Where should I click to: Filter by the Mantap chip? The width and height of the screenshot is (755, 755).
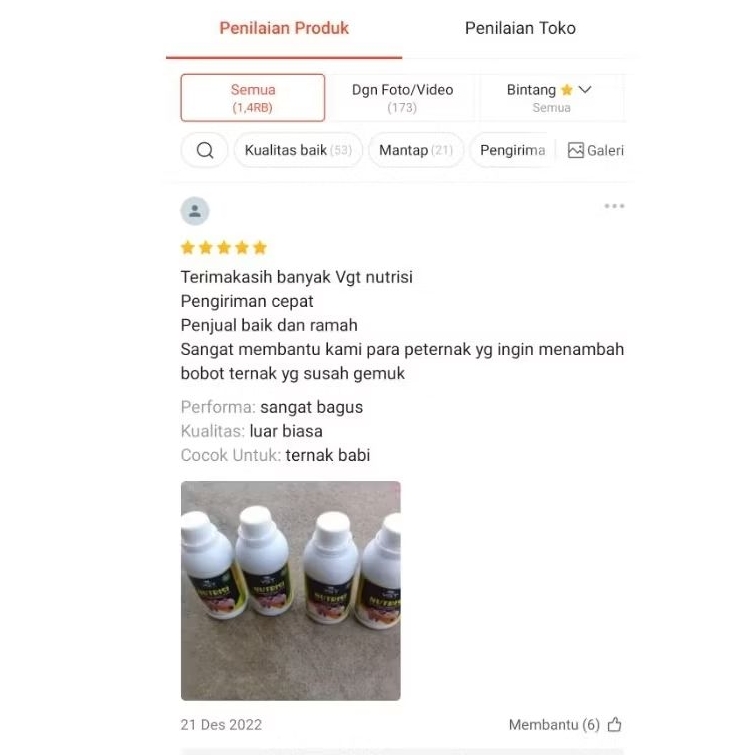(416, 150)
